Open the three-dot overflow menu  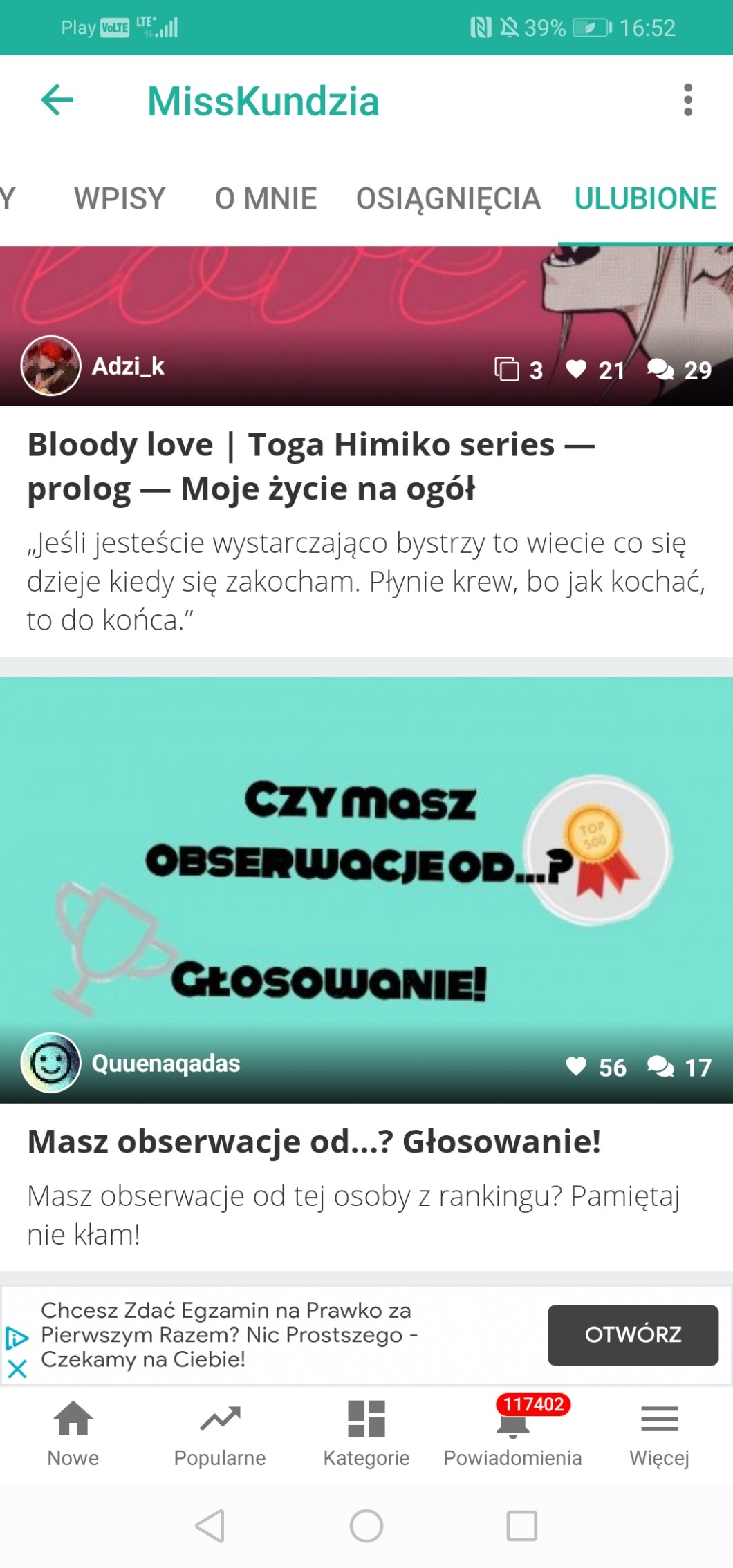click(687, 100)
